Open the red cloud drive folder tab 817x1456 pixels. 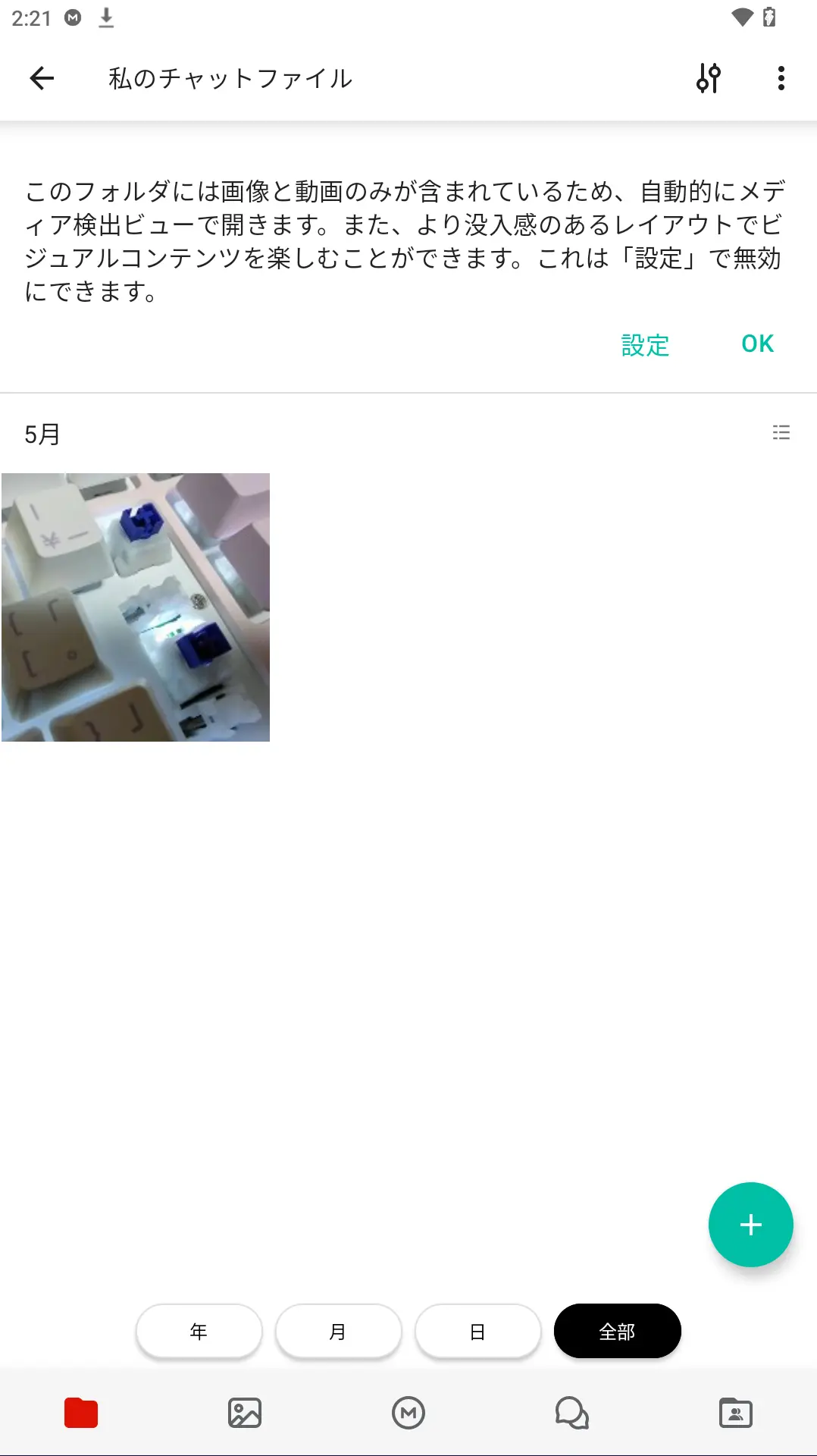tap(81, 1413)
